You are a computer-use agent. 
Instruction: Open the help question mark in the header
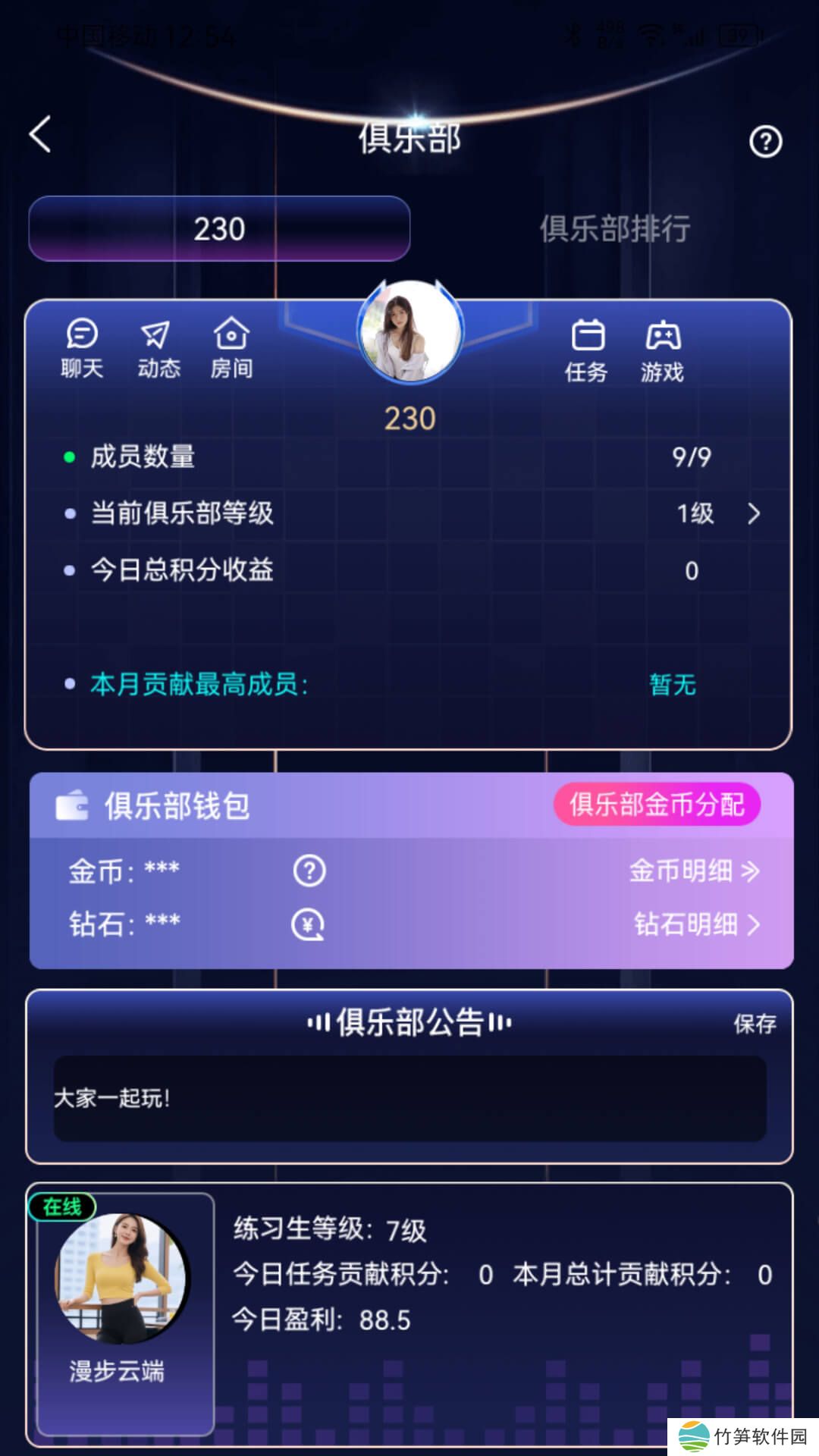point(765,142)
